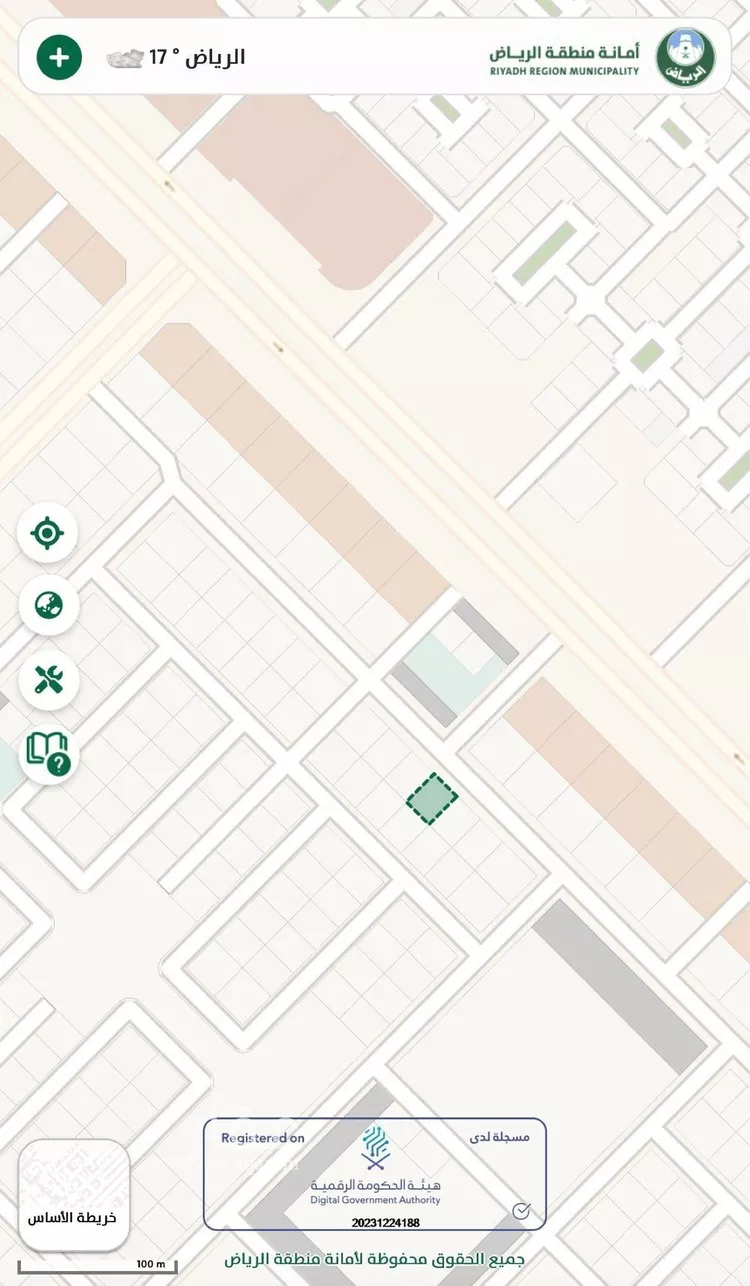Open the basemap selector tile
Image resolution: width=750 pixels, height=1286 pixels.
pos(74,1195)
